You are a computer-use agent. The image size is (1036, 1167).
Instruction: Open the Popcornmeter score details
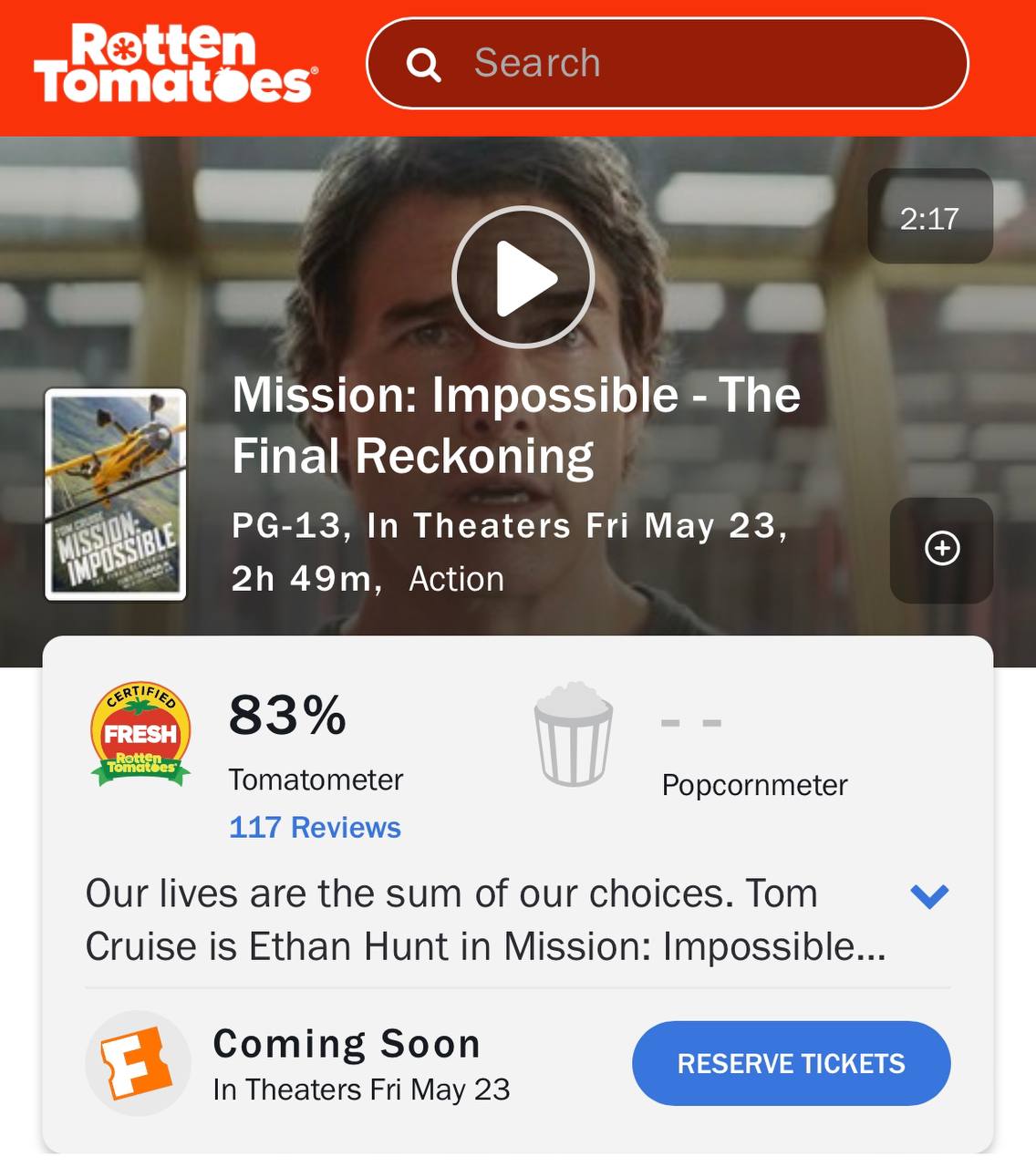(x=754, y=784)
